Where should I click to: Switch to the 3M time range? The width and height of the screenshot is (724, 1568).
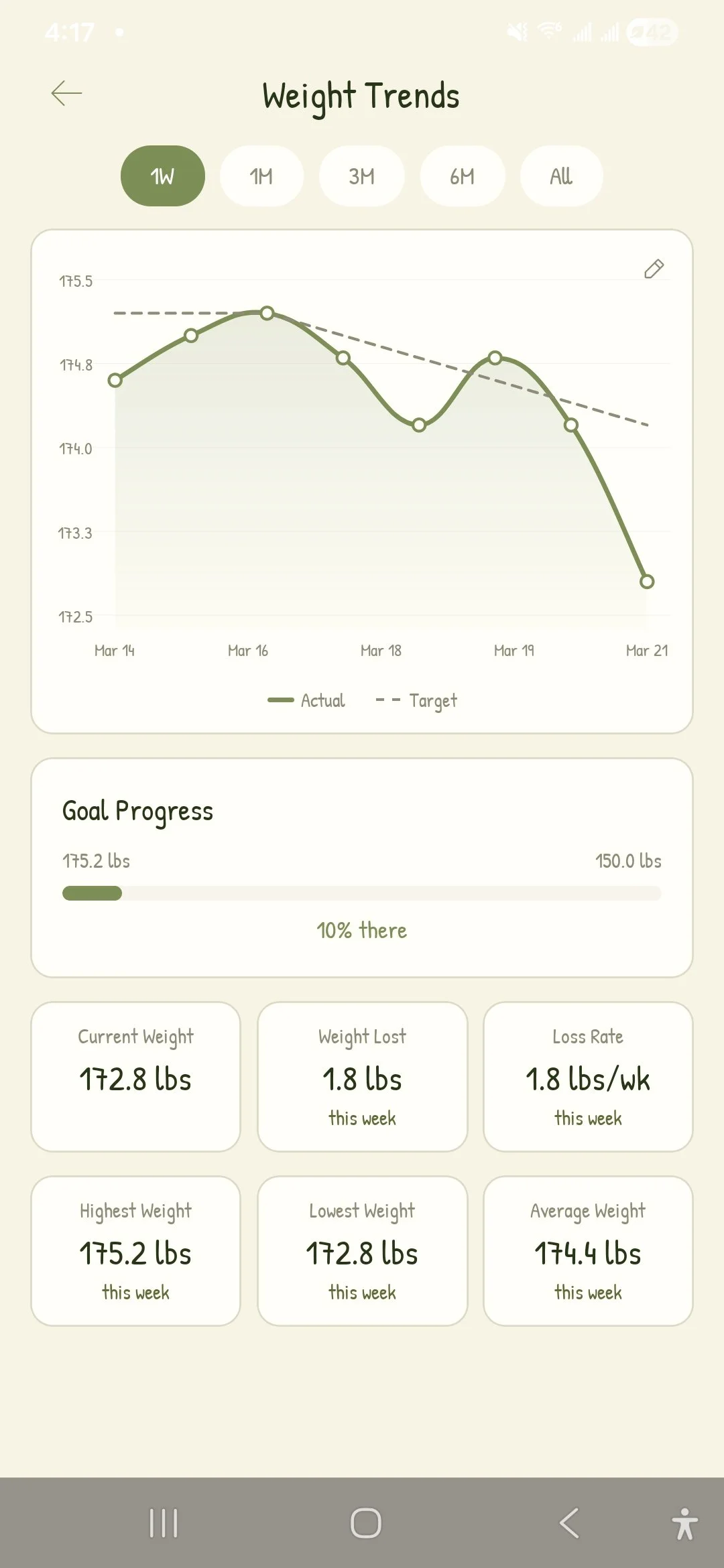[x=361, y=176]
